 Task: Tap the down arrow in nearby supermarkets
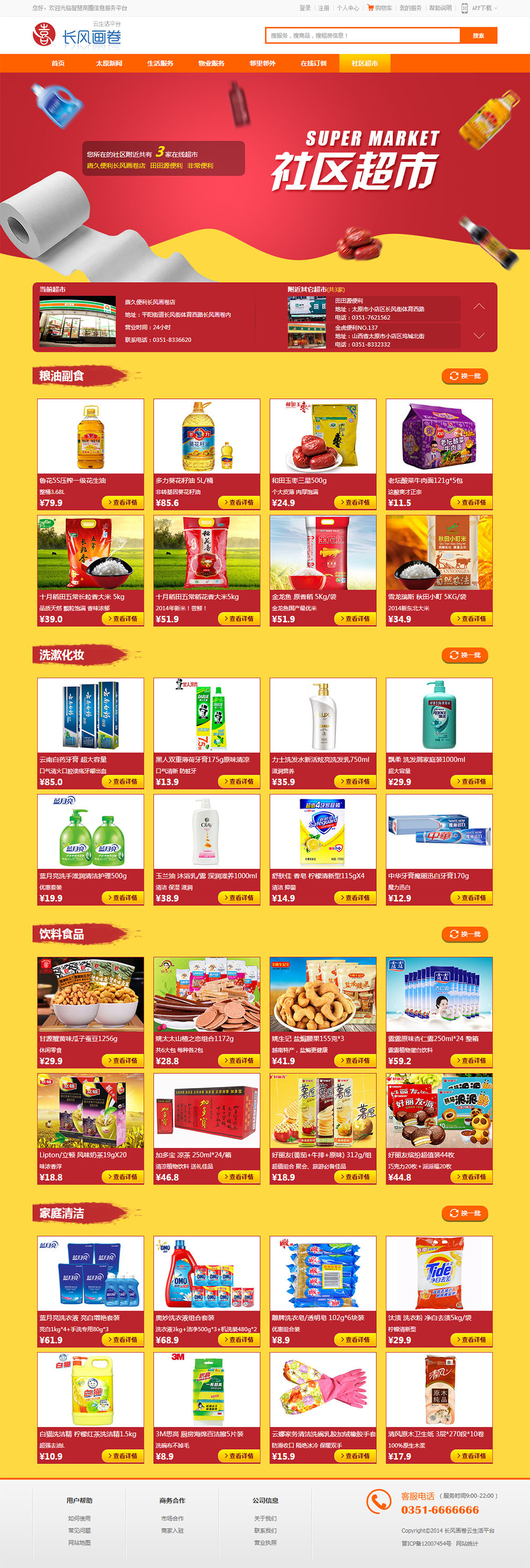click(x=479, y=335)
